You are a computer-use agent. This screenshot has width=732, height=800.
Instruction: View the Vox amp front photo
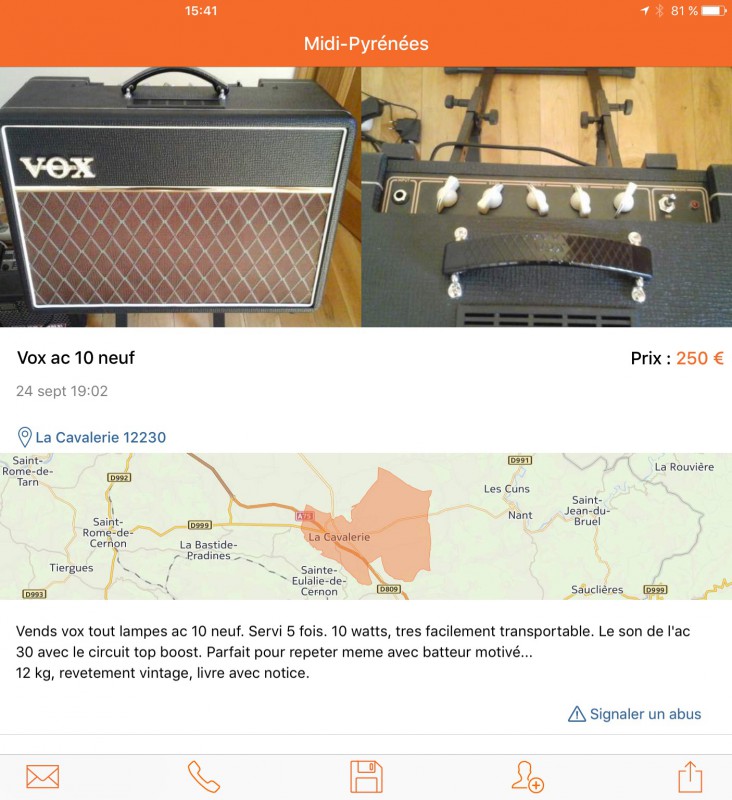click(180, 196)
